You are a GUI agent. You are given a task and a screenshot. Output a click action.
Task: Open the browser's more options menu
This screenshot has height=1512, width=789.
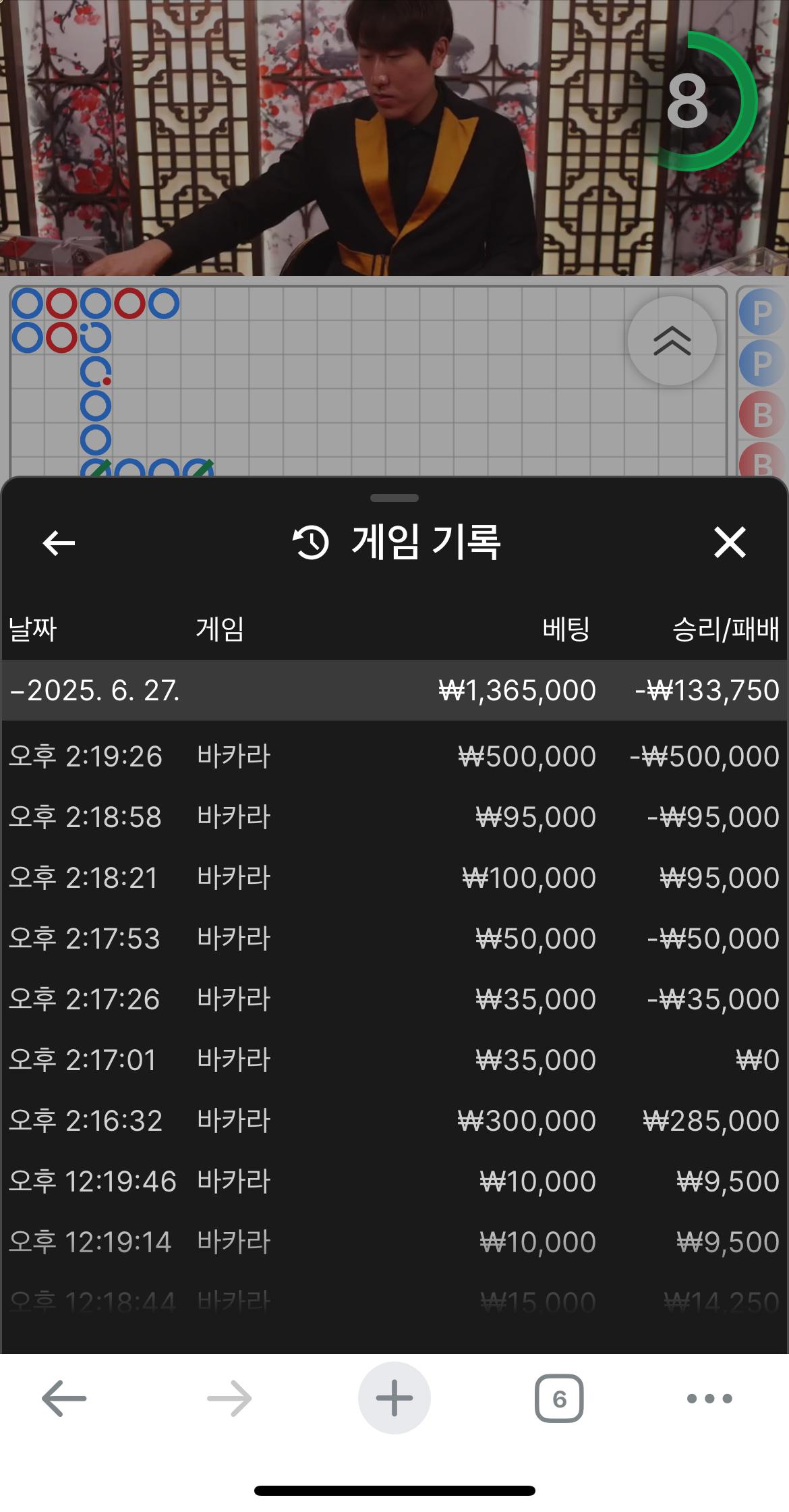709,1399
